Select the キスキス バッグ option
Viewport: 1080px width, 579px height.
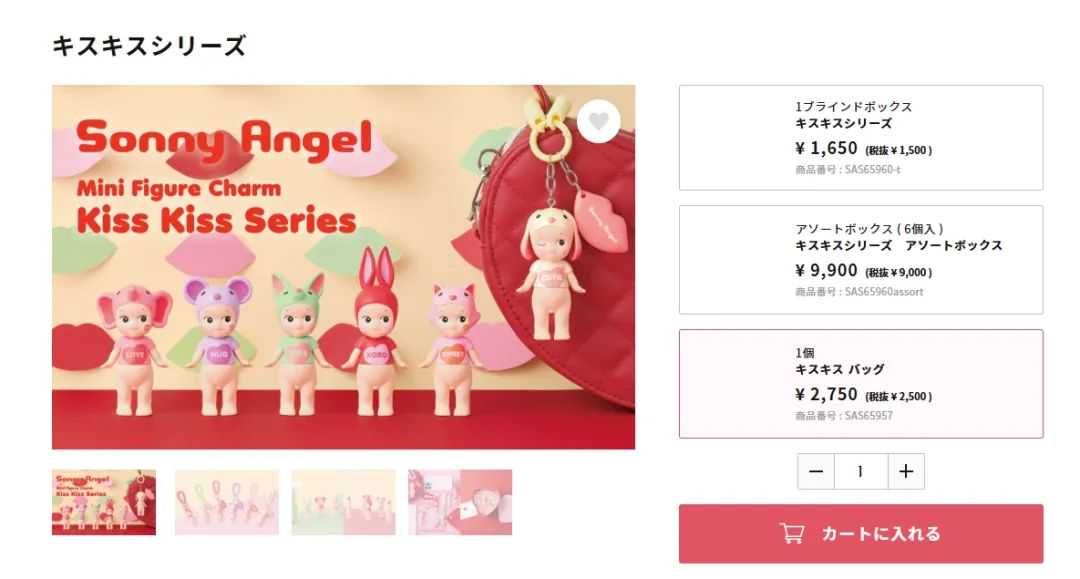coord(860,384)
